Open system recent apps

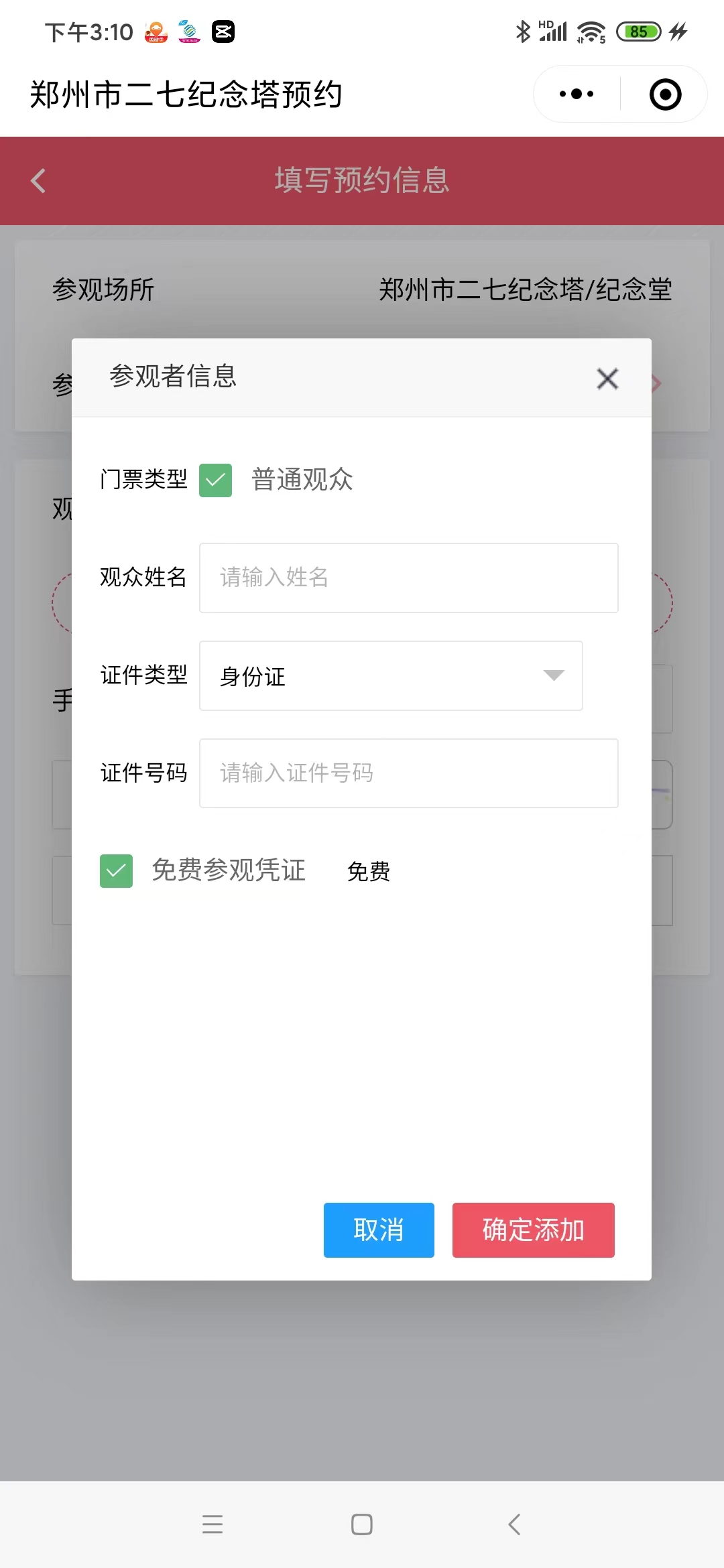tap(213, 1524)
